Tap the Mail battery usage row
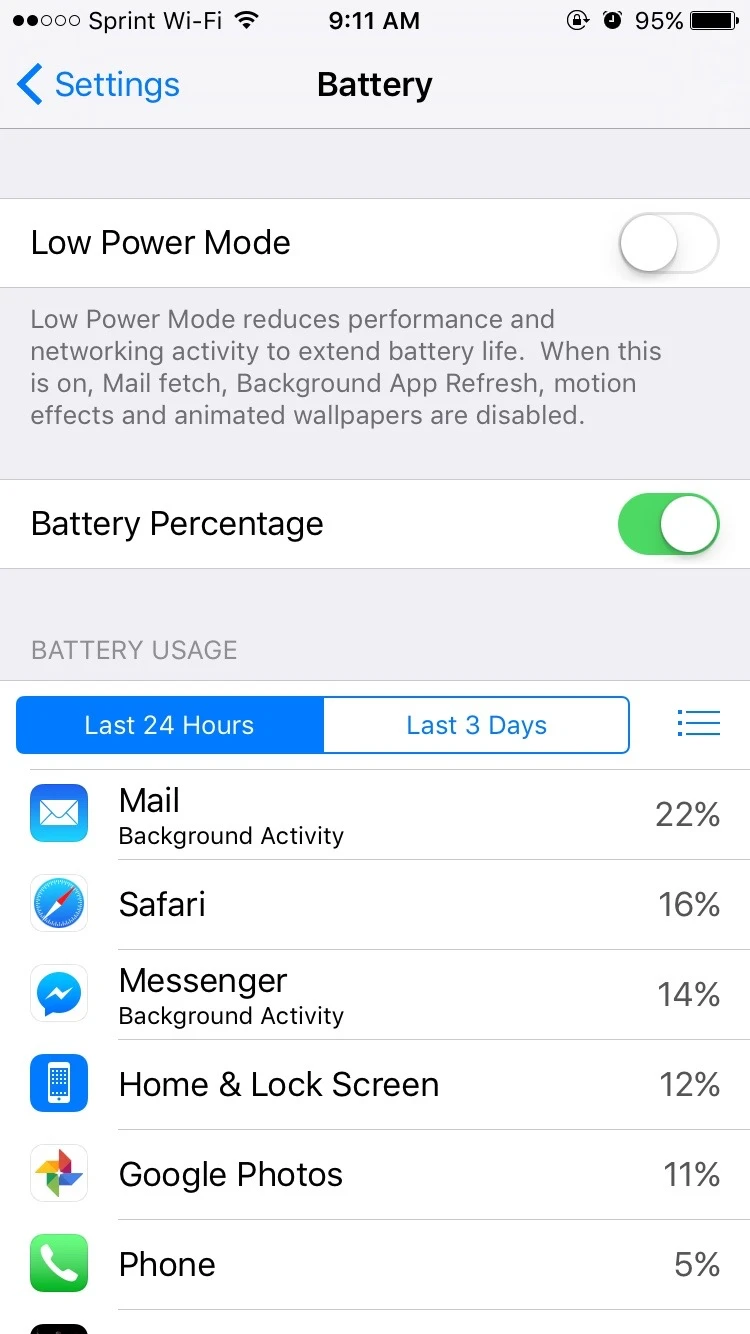 click(375, 815)
